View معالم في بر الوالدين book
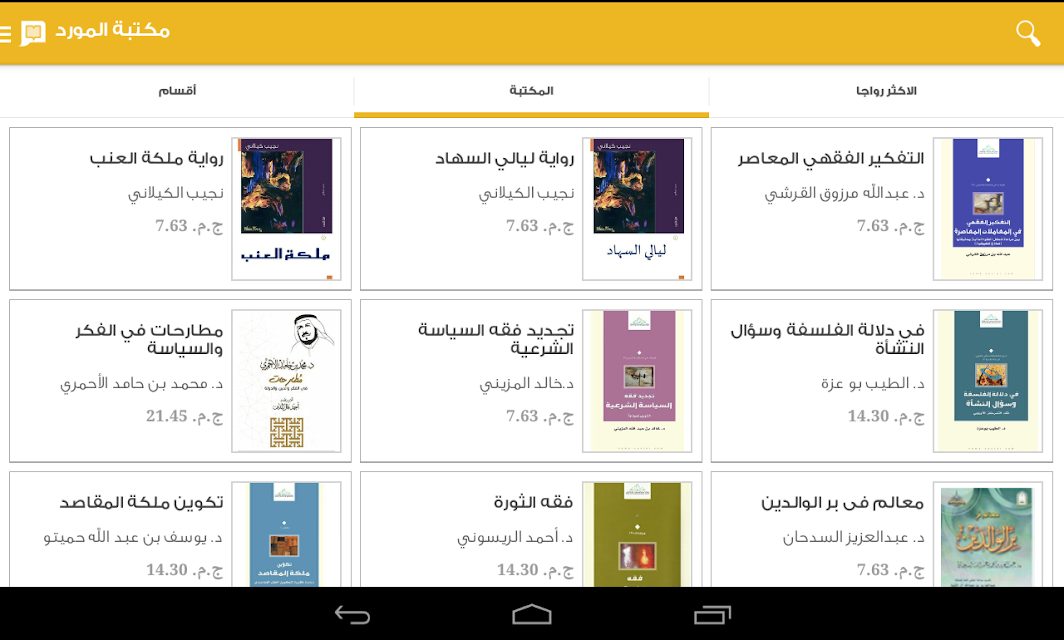The image size is (1064, 640). click(x=881, y=529)
